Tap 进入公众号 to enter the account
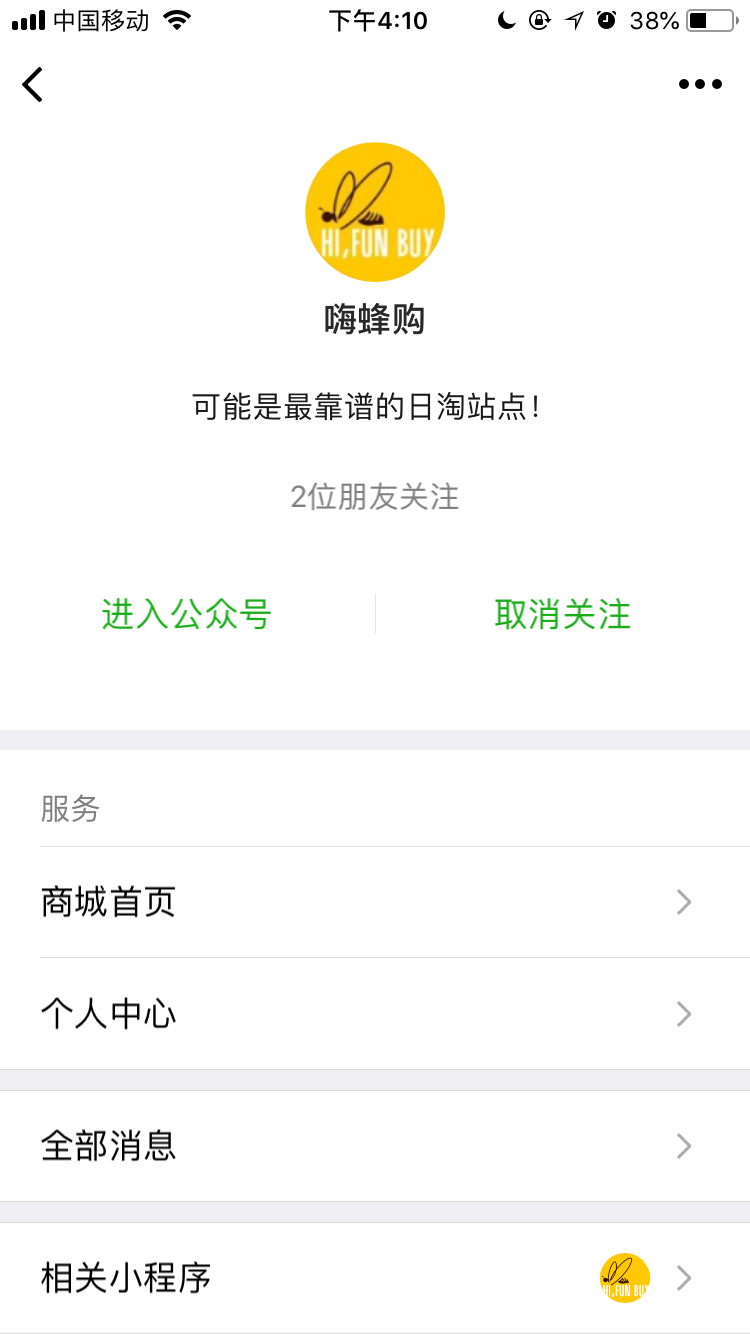 [x=187, y=614]
